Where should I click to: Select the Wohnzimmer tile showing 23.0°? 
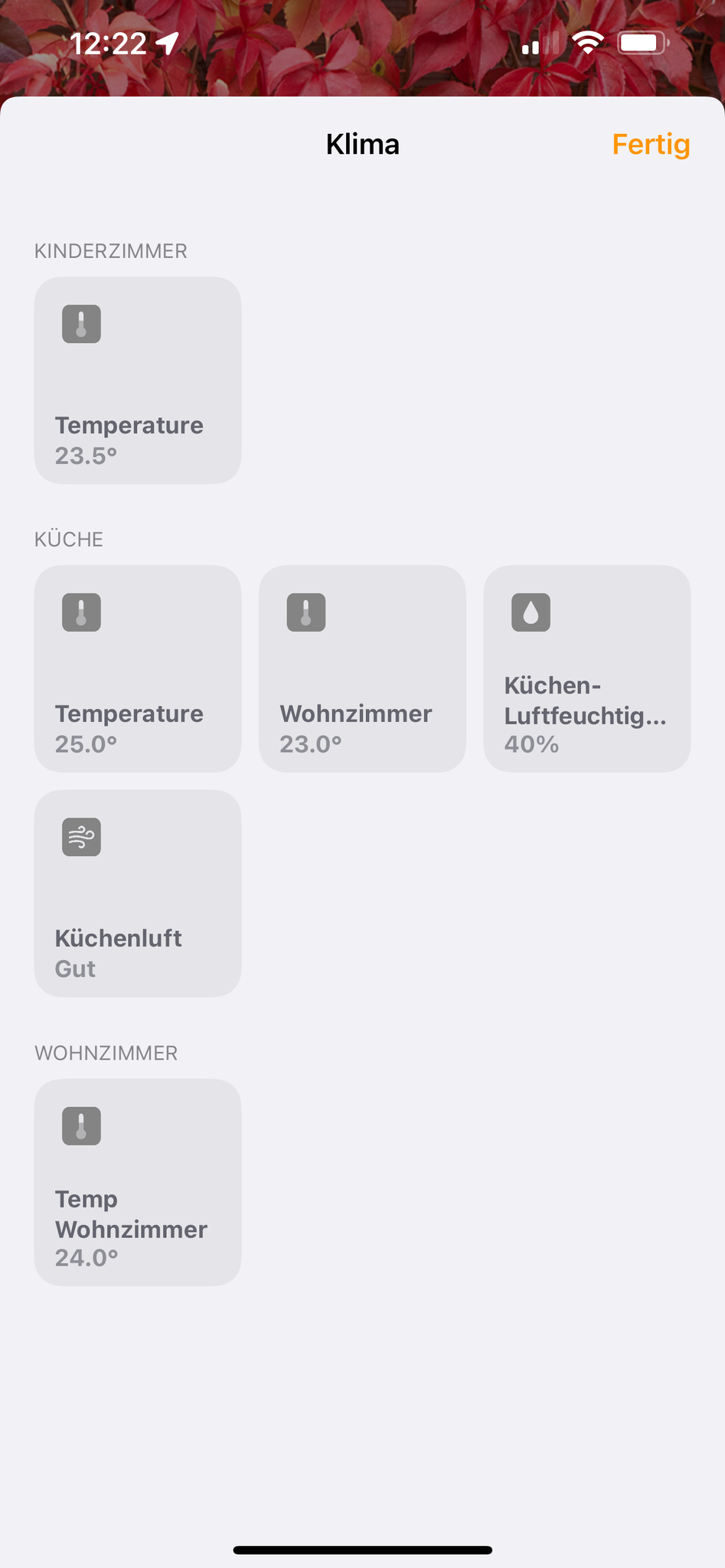[x=362, y=668]
